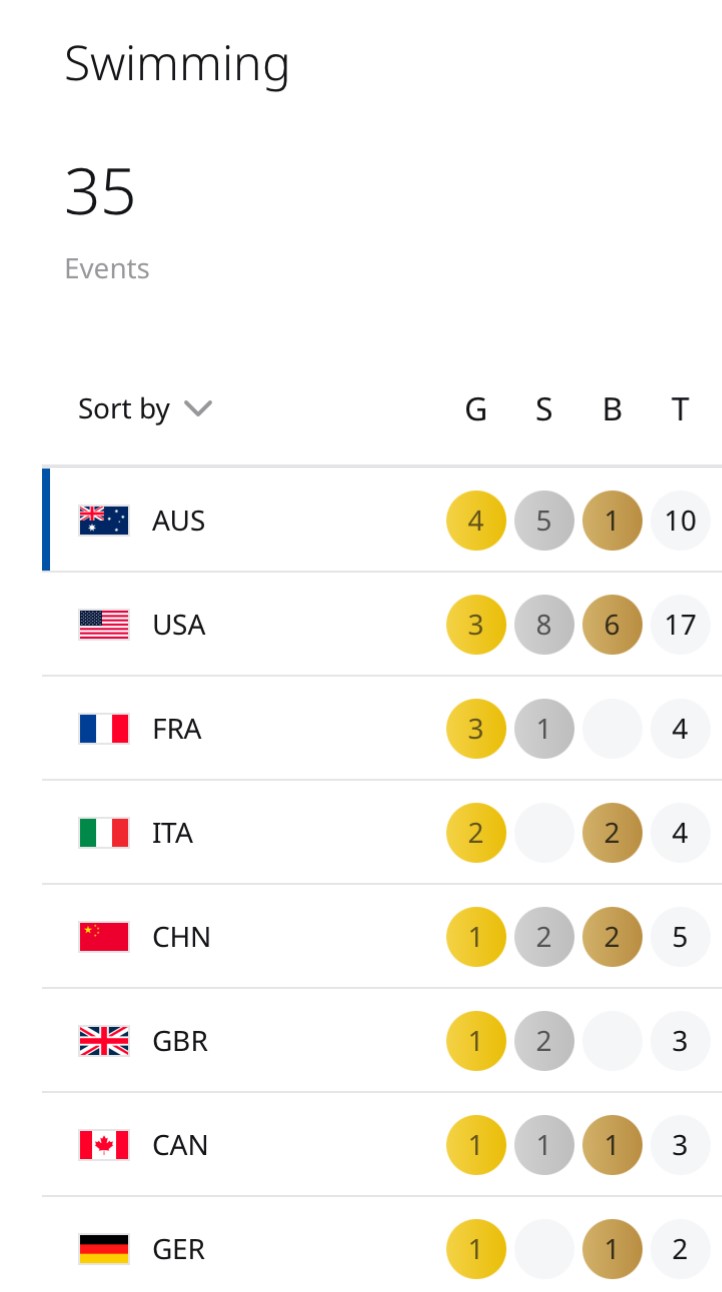Open the Sort by dropdown

coord(145,409)
